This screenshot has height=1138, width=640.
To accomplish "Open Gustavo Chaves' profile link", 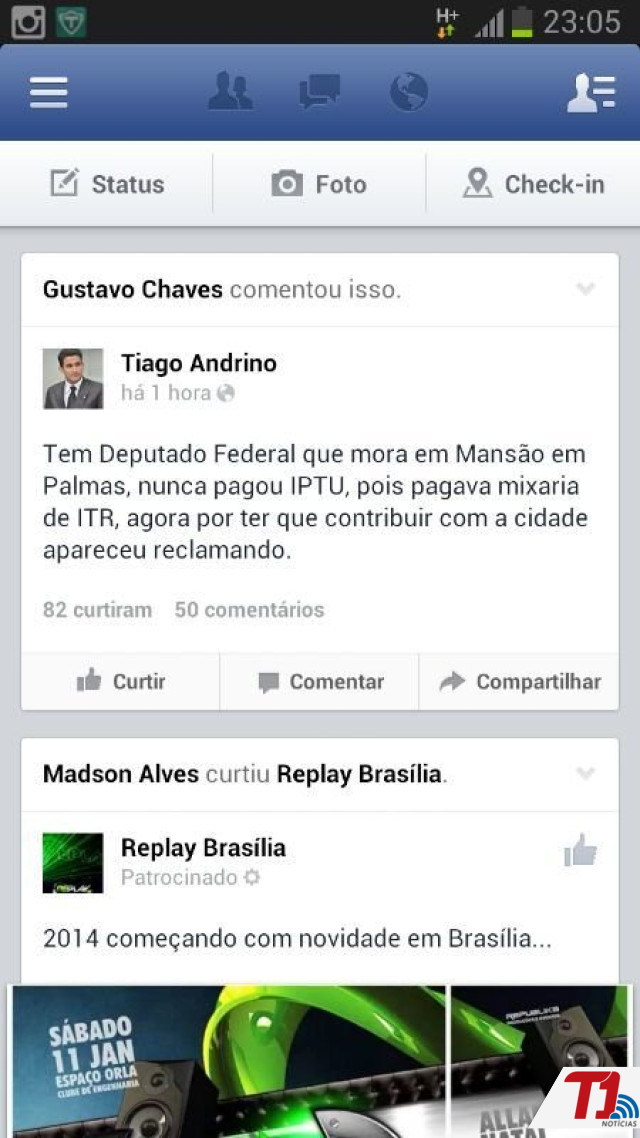I will coord(133,290).
